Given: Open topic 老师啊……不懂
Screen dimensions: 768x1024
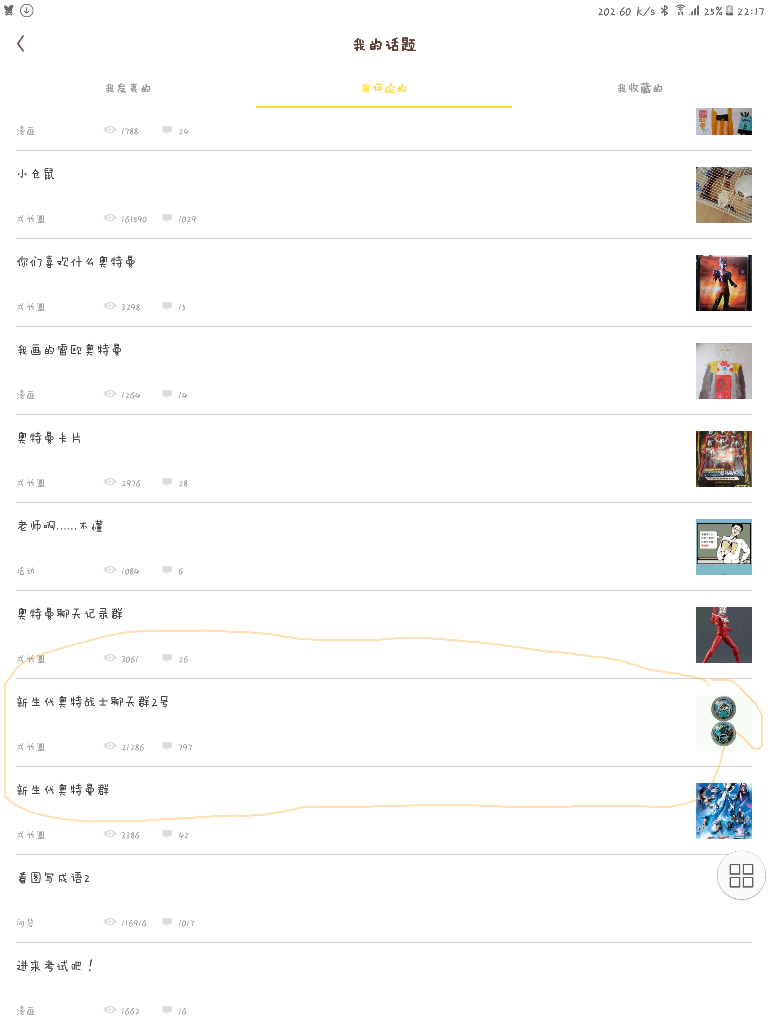Looking at the screenshot, I should (x=60, y=526).
